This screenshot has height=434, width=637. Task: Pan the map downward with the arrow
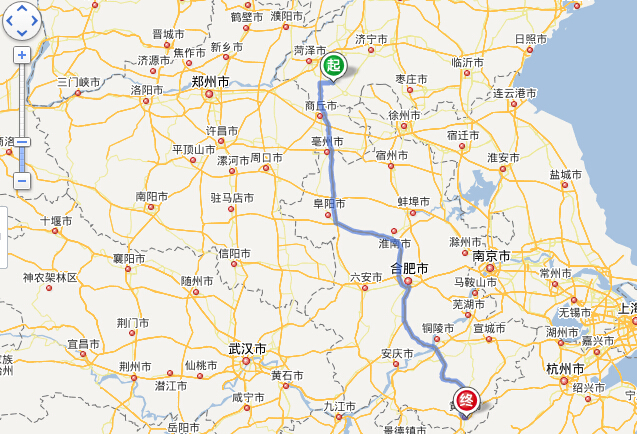coord(22,31)
